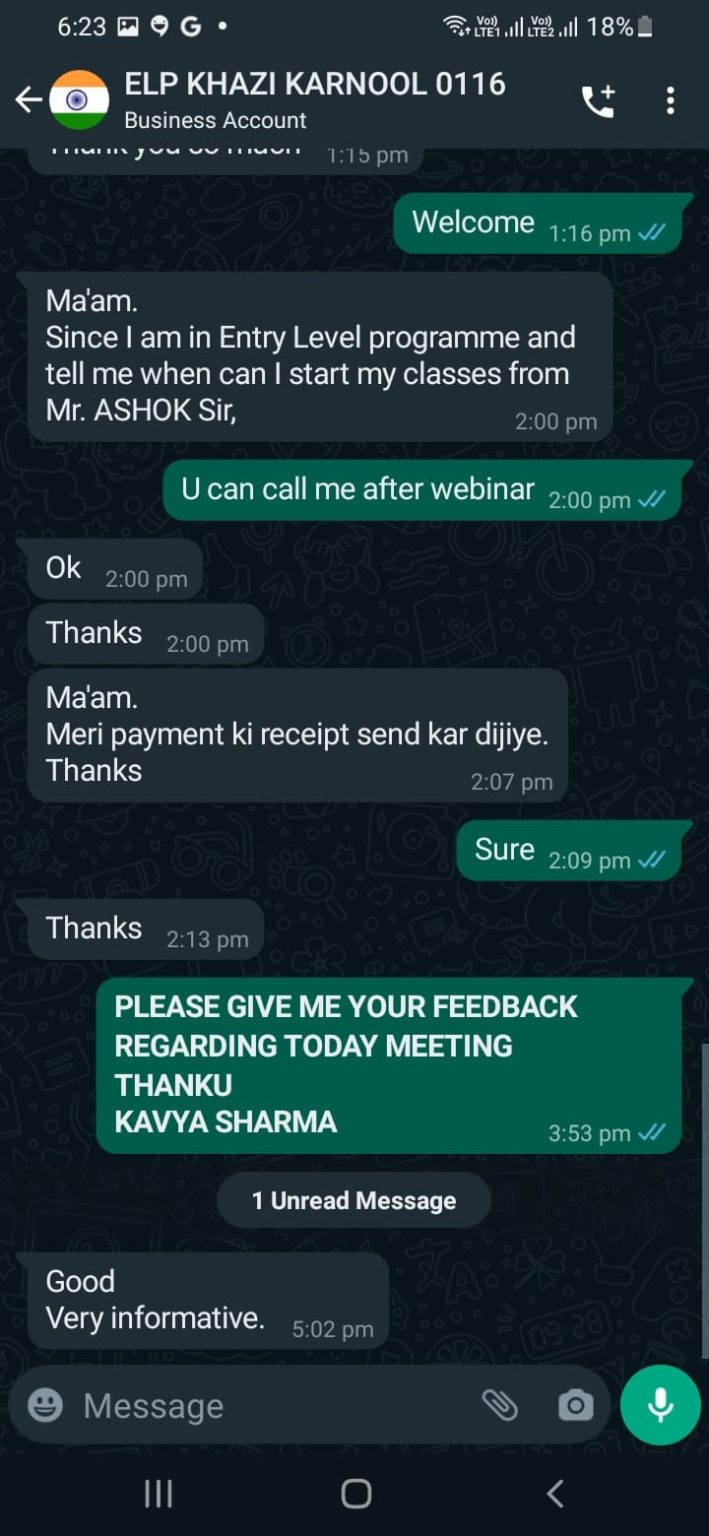Open the contact's profile picture

coord(78,99)
